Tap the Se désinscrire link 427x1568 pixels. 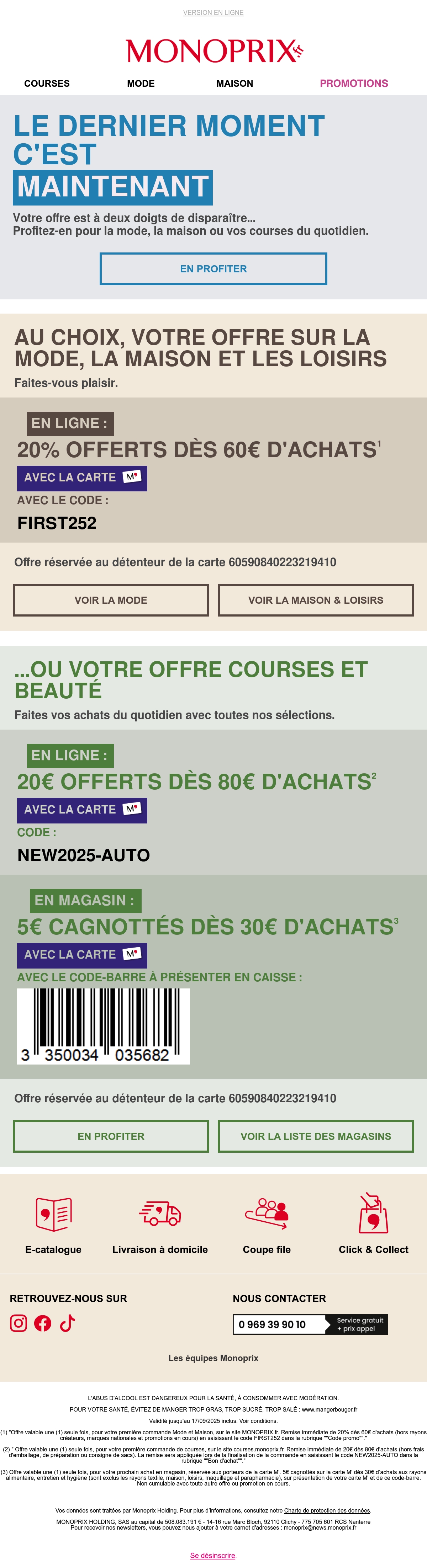(x=212, y=1555)
